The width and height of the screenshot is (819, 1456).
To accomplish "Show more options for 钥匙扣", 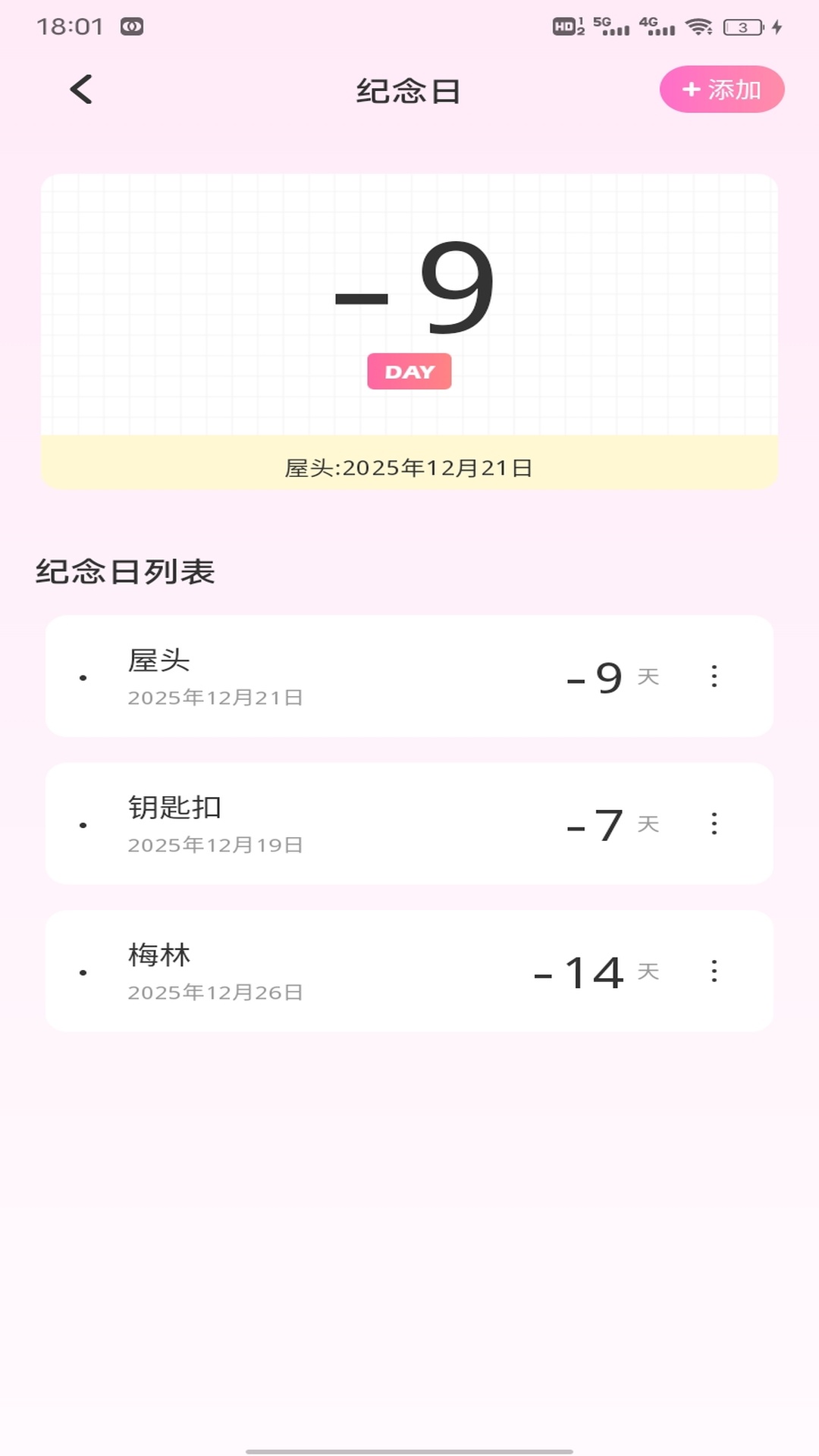I will point(714,824).
